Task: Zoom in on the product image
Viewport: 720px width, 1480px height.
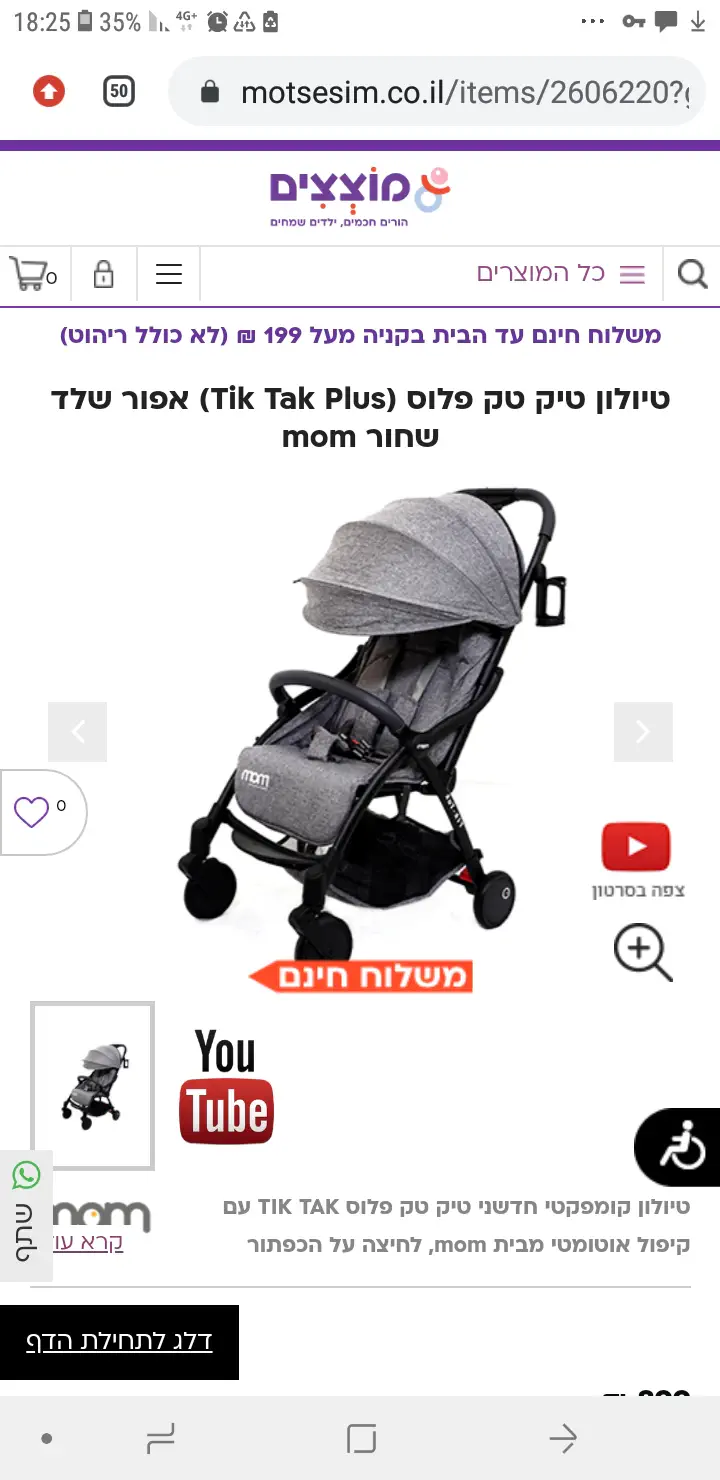Action: coord(642,952)
